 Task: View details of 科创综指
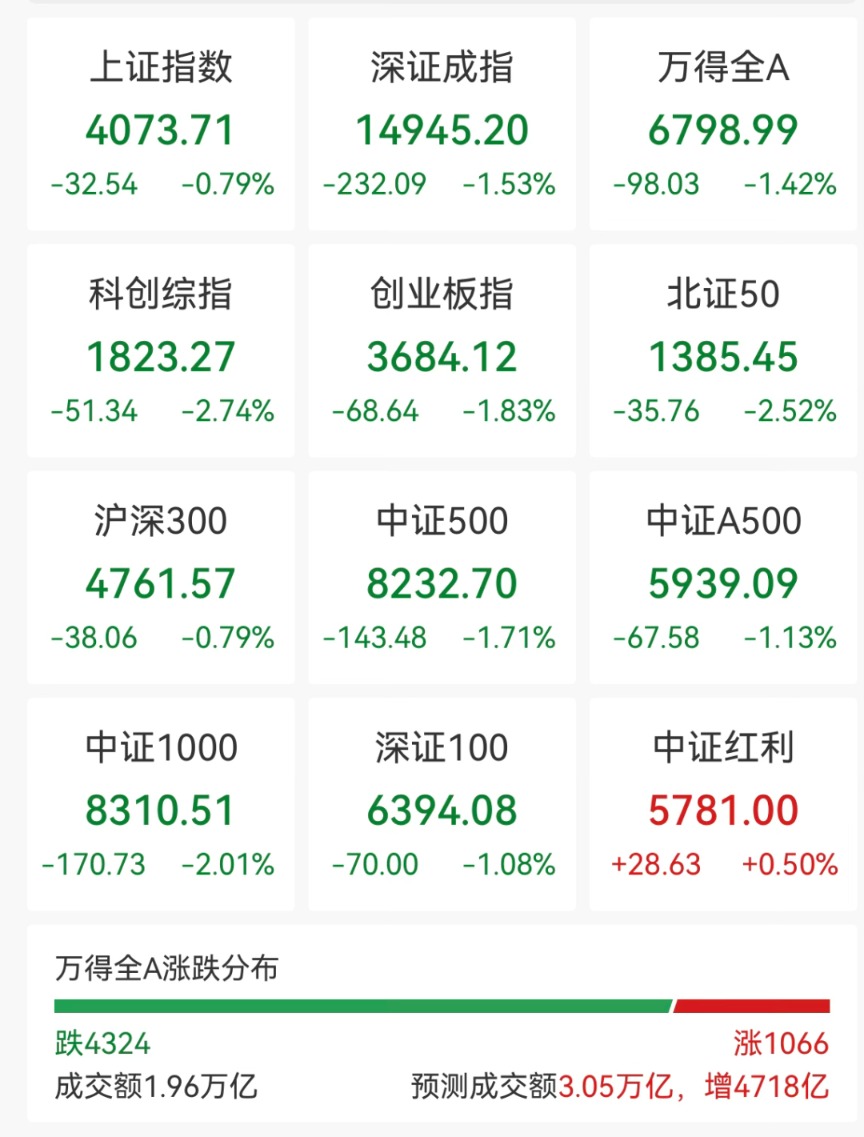(x=160, y=347)
